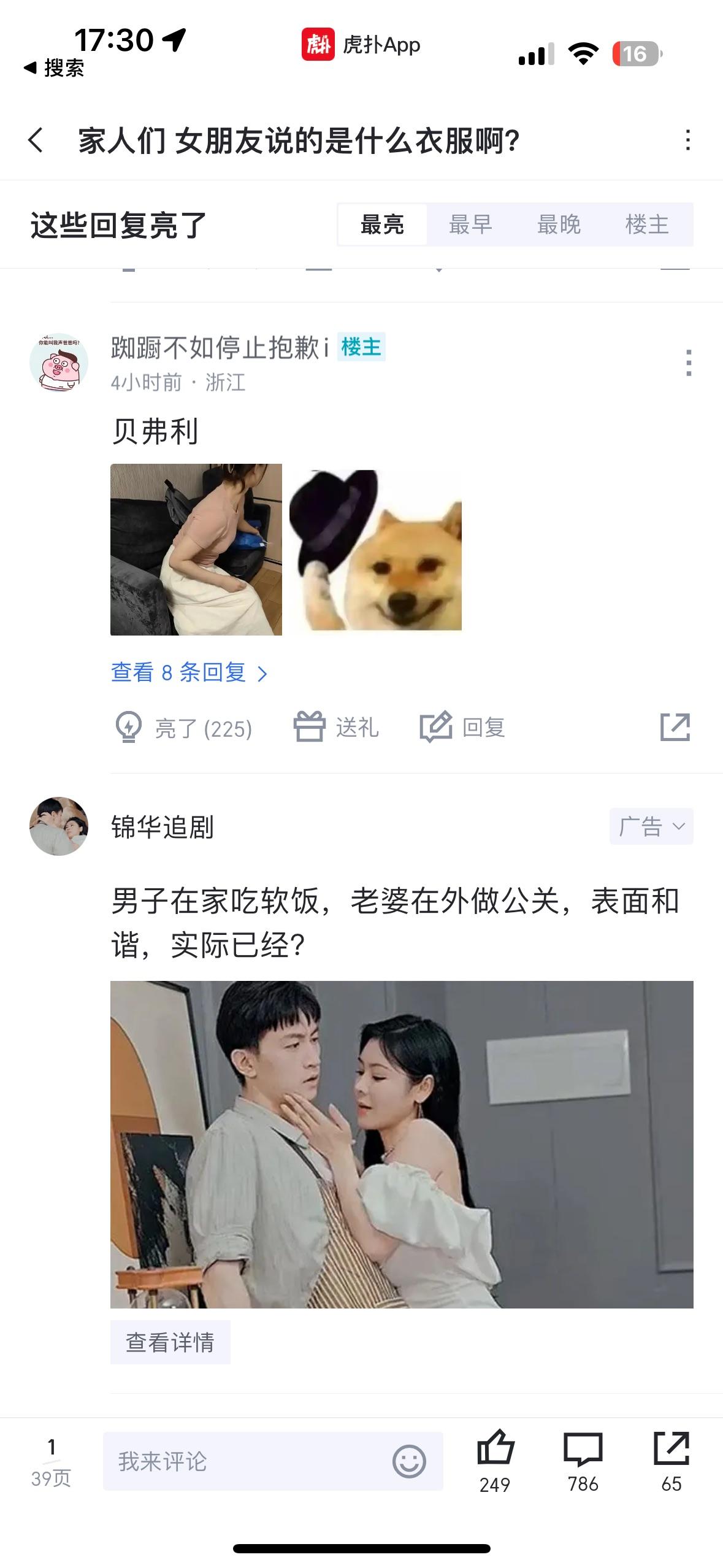
Task: View the photo of the woman on the sofa
Action: click(x=196, y=550)
